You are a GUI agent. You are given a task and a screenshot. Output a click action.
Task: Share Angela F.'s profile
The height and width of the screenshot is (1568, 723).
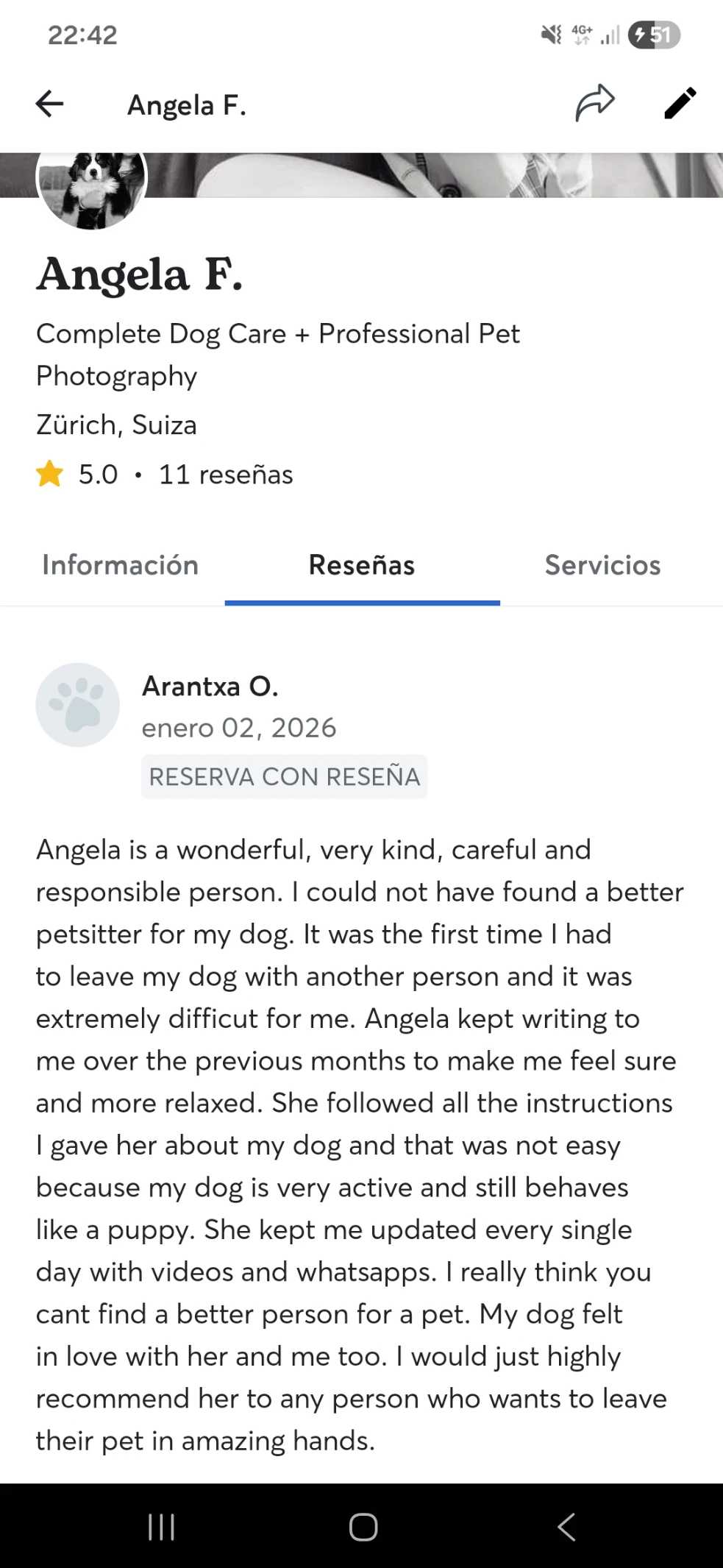[594, 103]
